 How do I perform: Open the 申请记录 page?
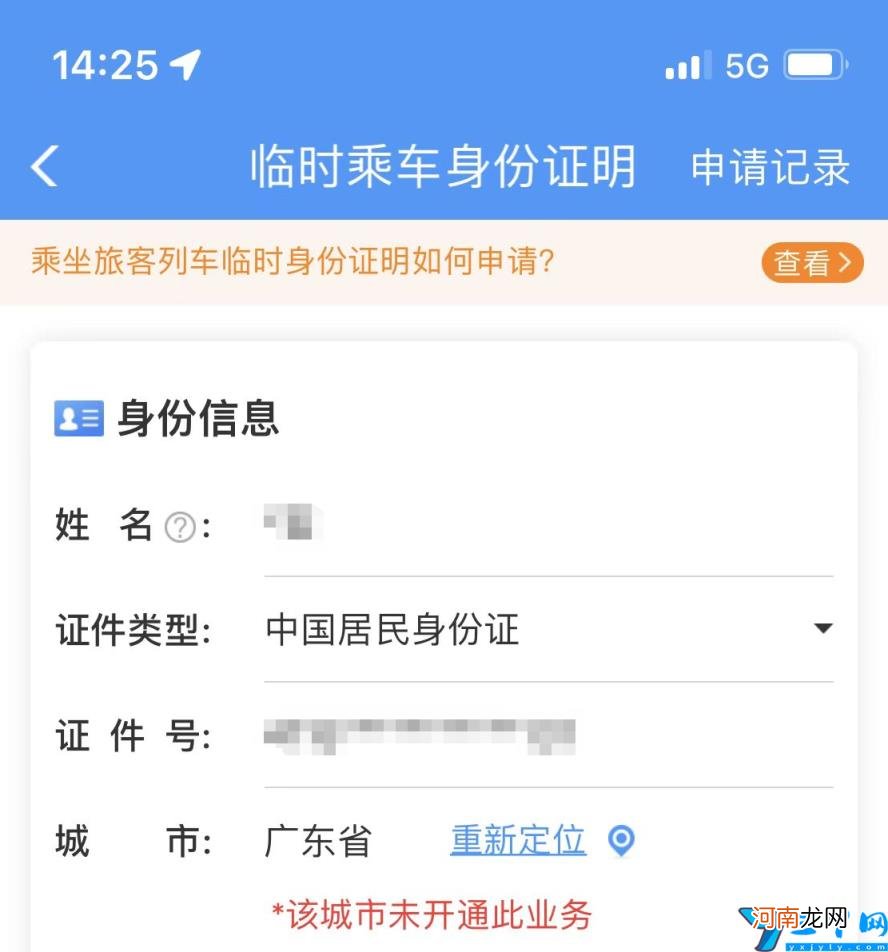[767, 167]
